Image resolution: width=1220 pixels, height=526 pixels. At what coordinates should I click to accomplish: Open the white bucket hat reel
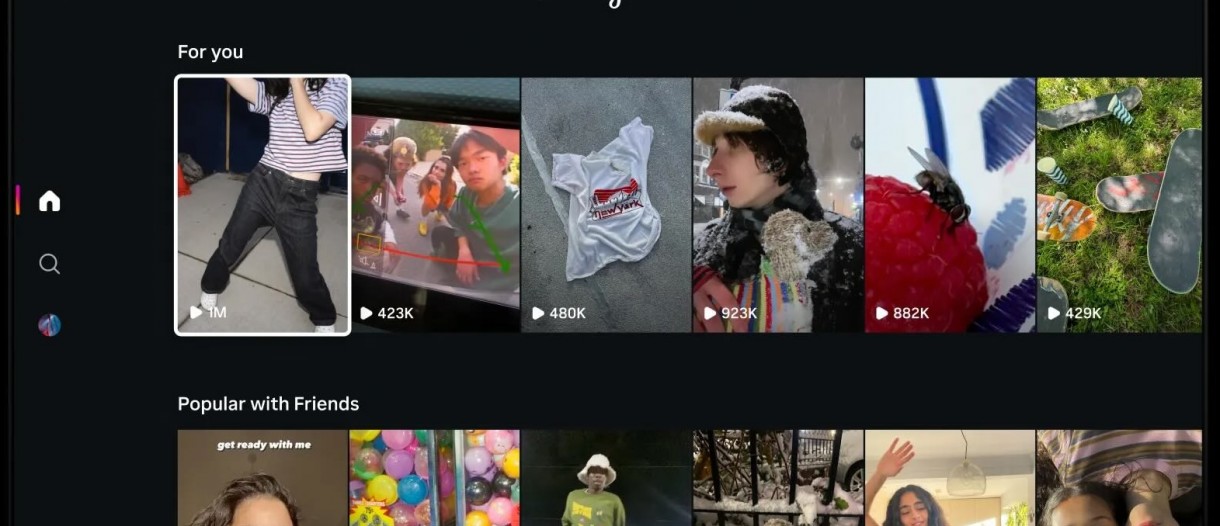pos(606,478)
